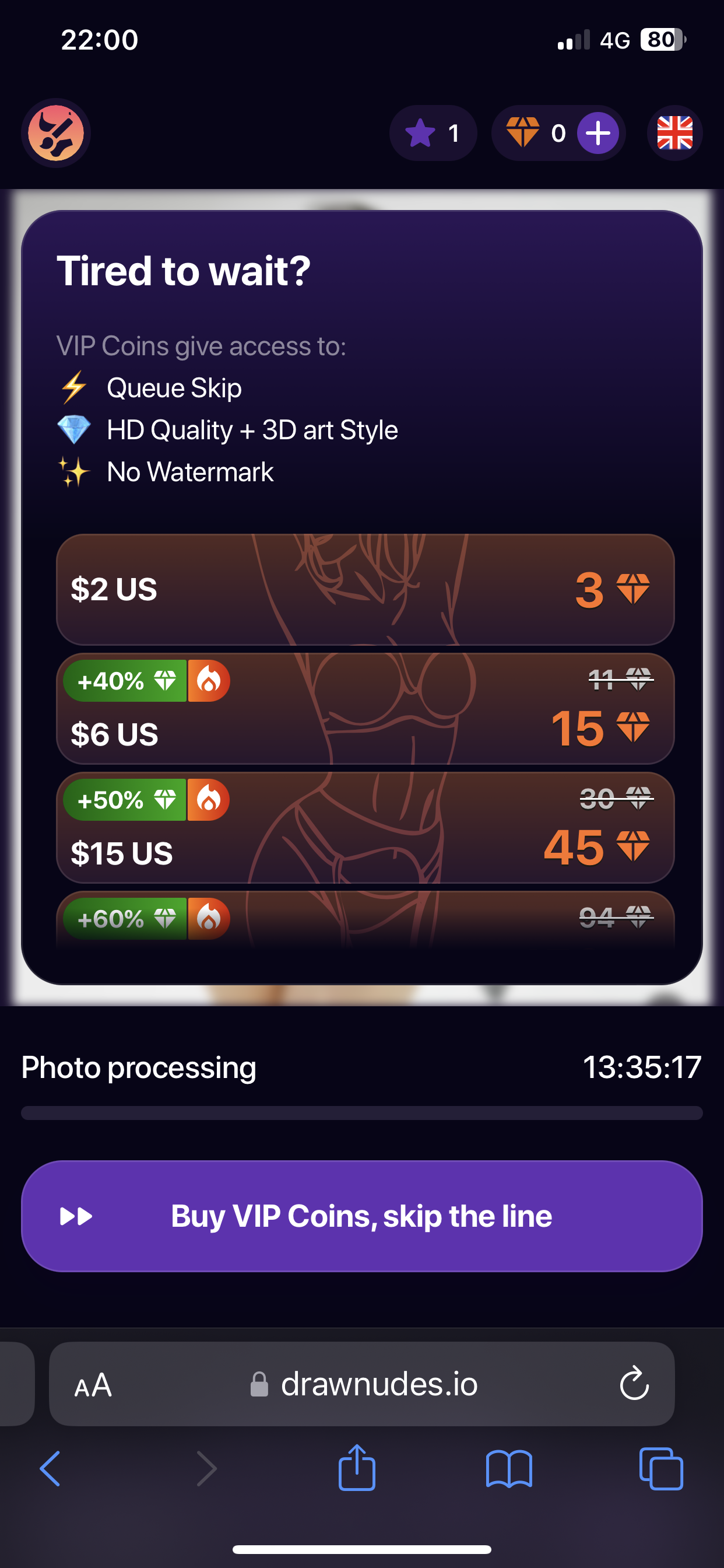724x1568 pixels.
Task: Reload the page
Action: [634, 1385]
